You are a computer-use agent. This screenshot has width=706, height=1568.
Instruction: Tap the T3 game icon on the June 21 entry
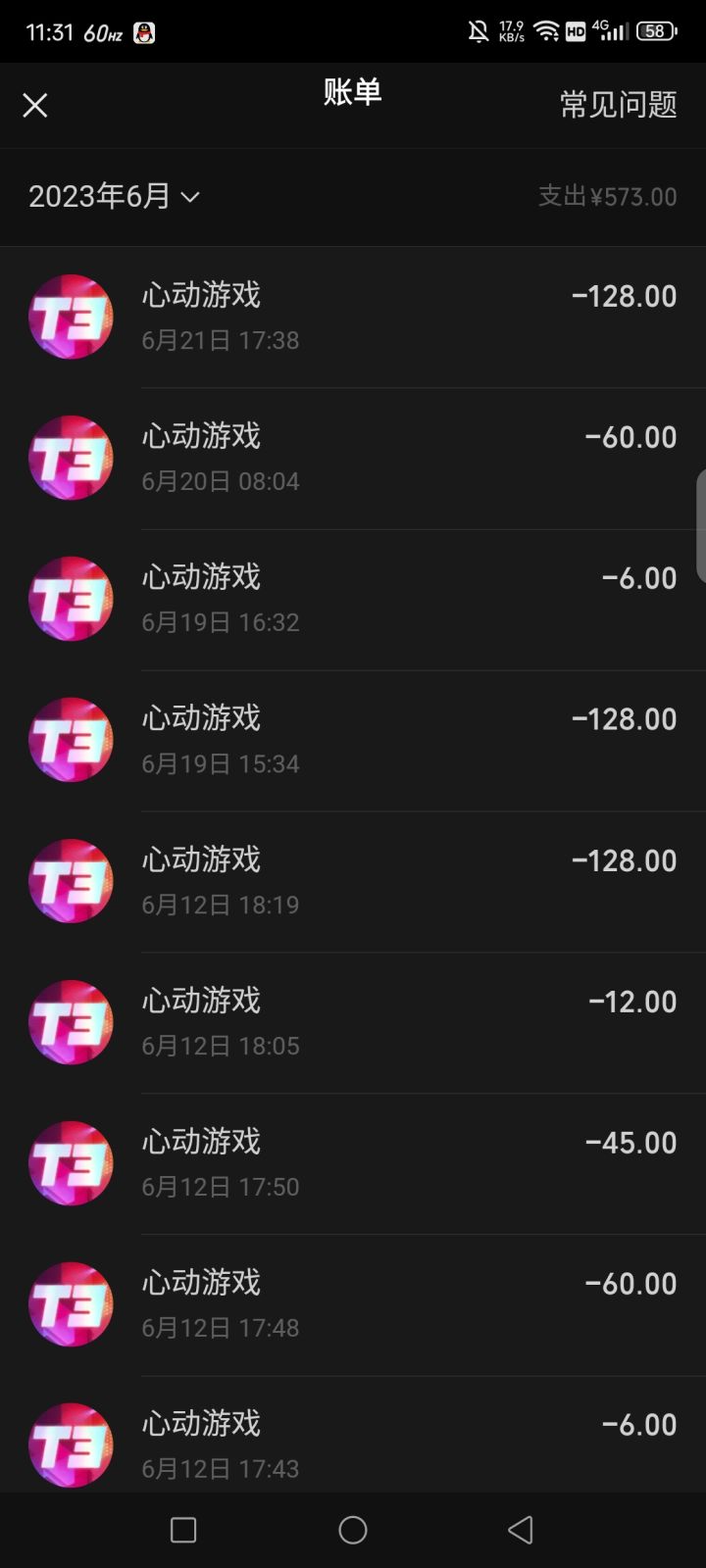click(71, 316)
